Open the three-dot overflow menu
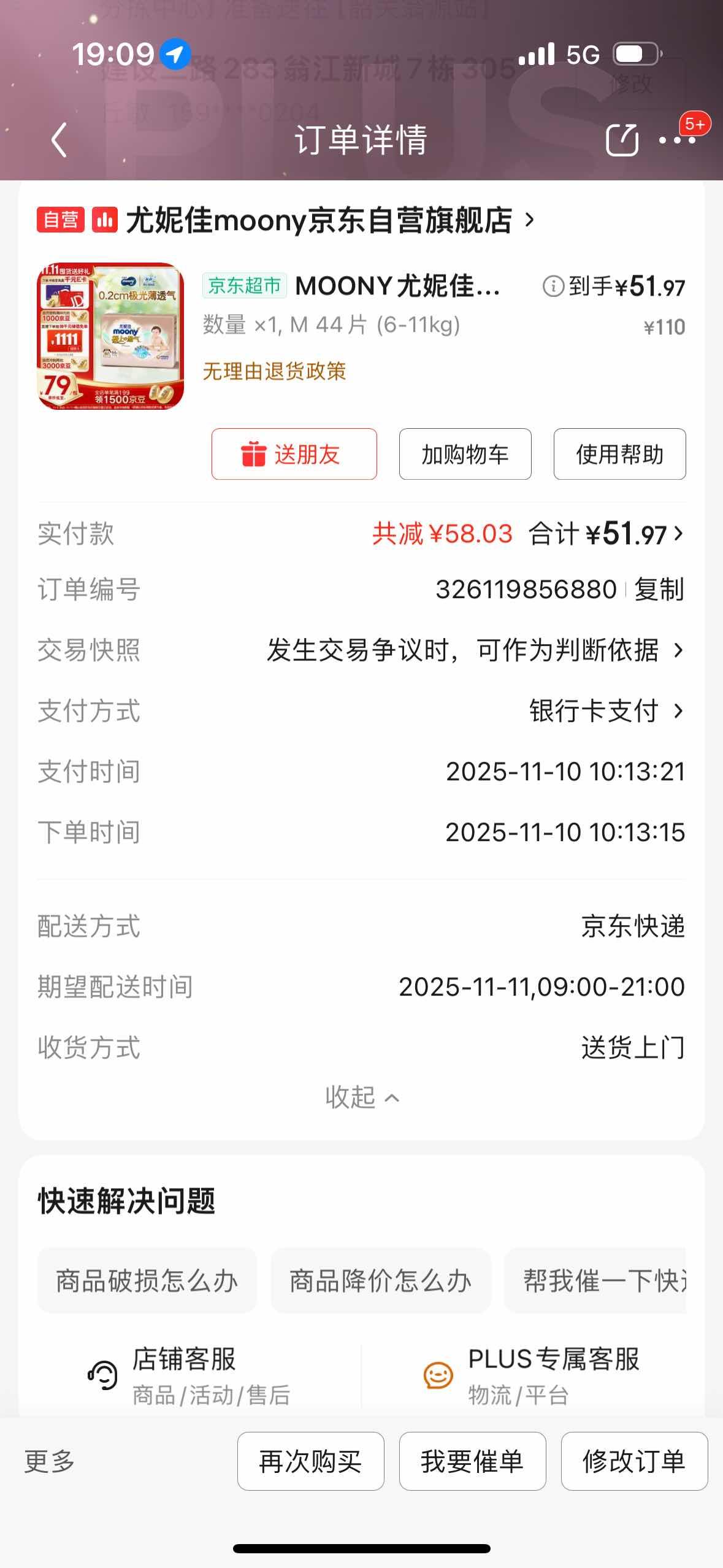 pyautogui.click(x=677, y=140)
